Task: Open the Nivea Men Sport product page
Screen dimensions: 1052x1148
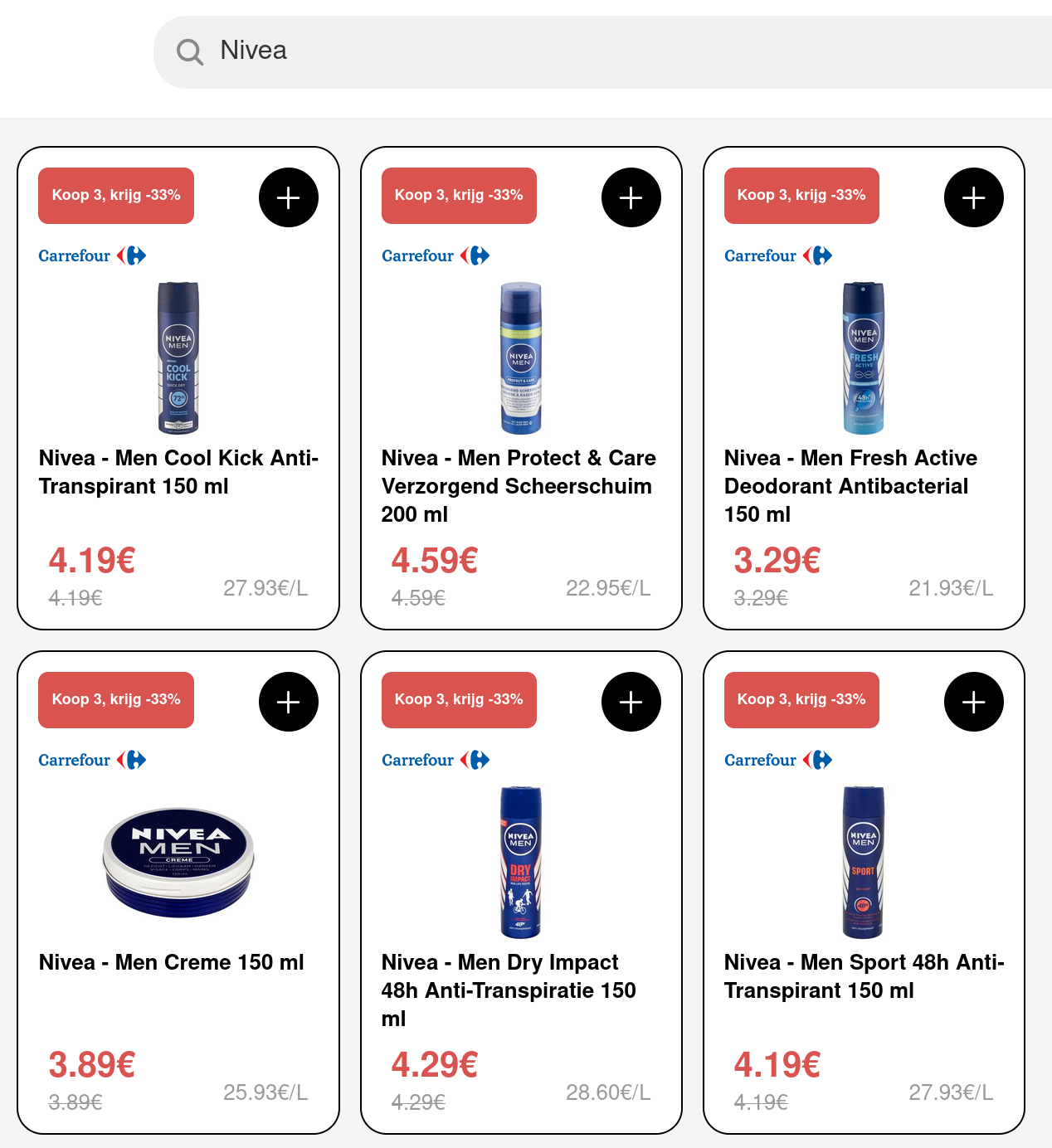Action: pyautogui.click(x=863, y=976)
